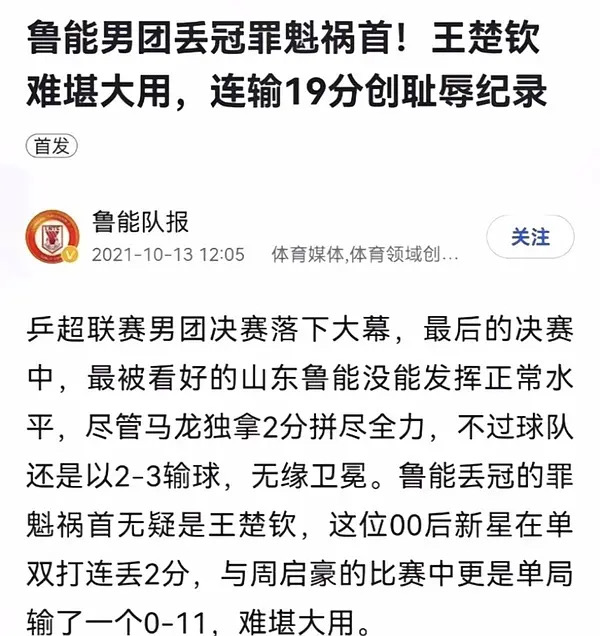The image size is (600, 636).
Task: Follow 鲁能队报 with the 关注 button
Action: pyautogui.click(x=530, y=237)
